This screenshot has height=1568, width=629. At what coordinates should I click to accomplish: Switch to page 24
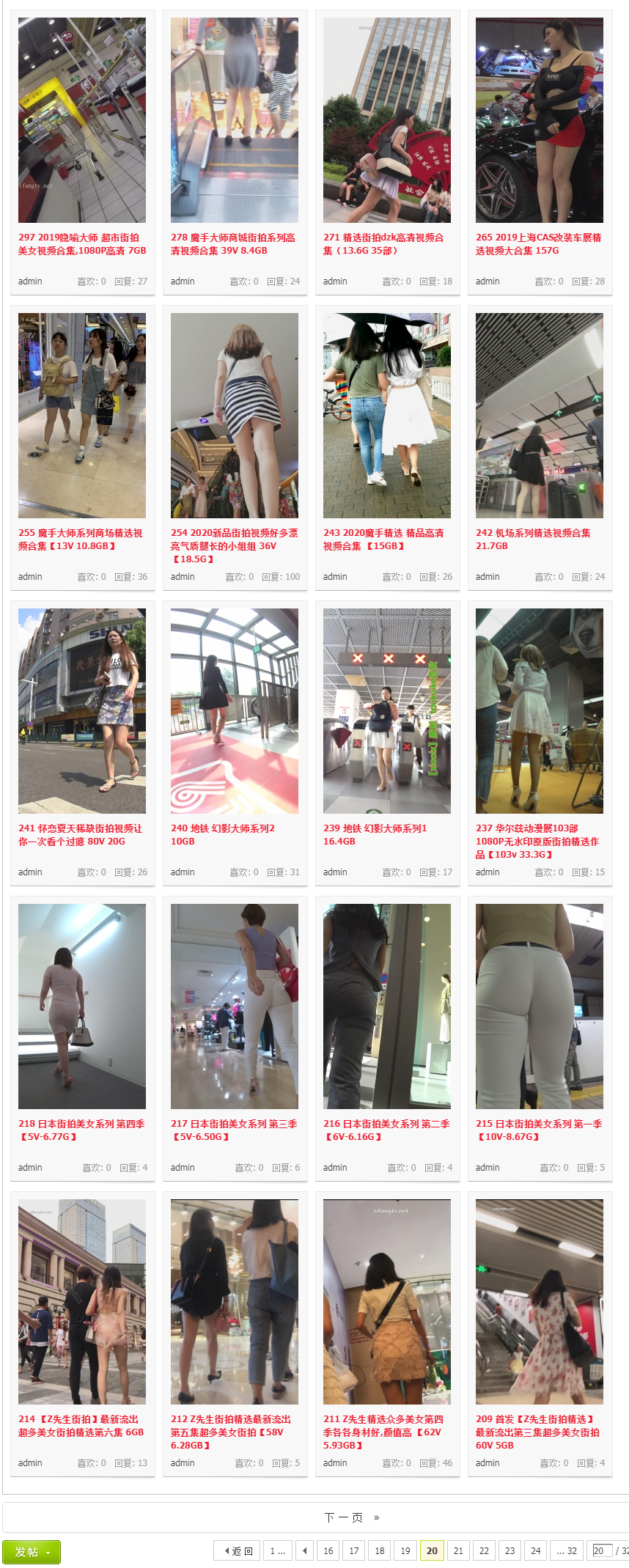pyautogui.click(x=536, y=1550)
